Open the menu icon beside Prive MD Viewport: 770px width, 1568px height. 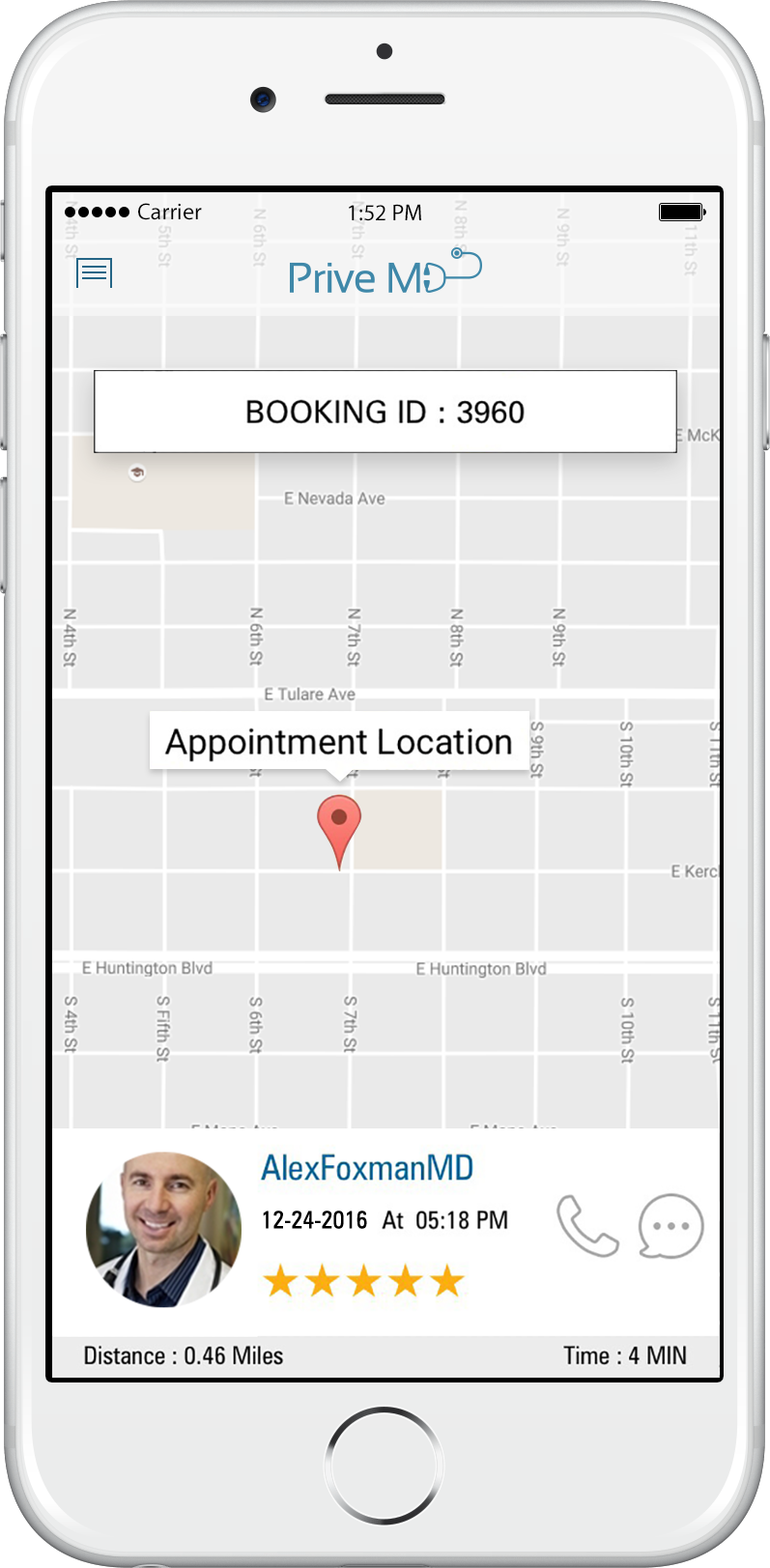coord(95,273)
